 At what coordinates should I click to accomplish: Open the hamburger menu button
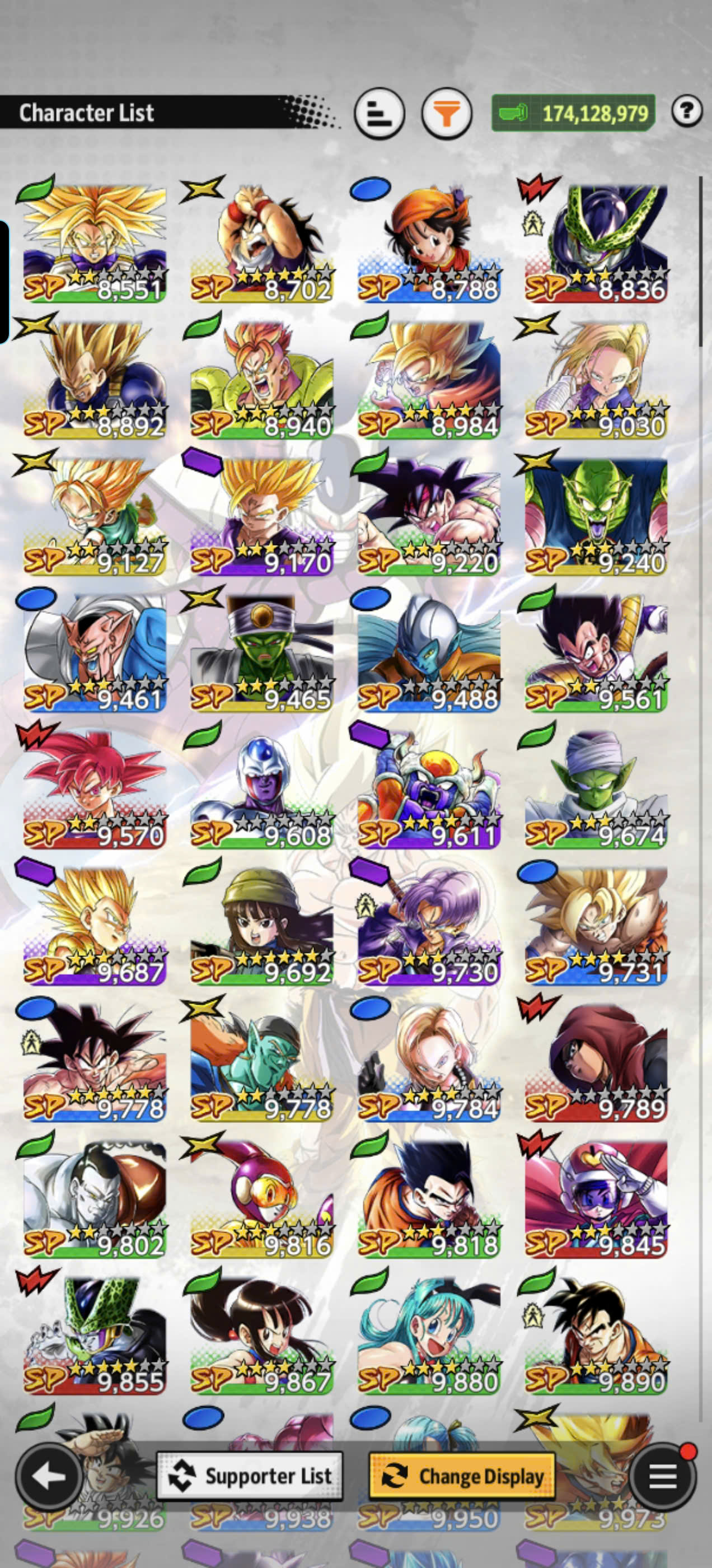[x=662, y=1476]
